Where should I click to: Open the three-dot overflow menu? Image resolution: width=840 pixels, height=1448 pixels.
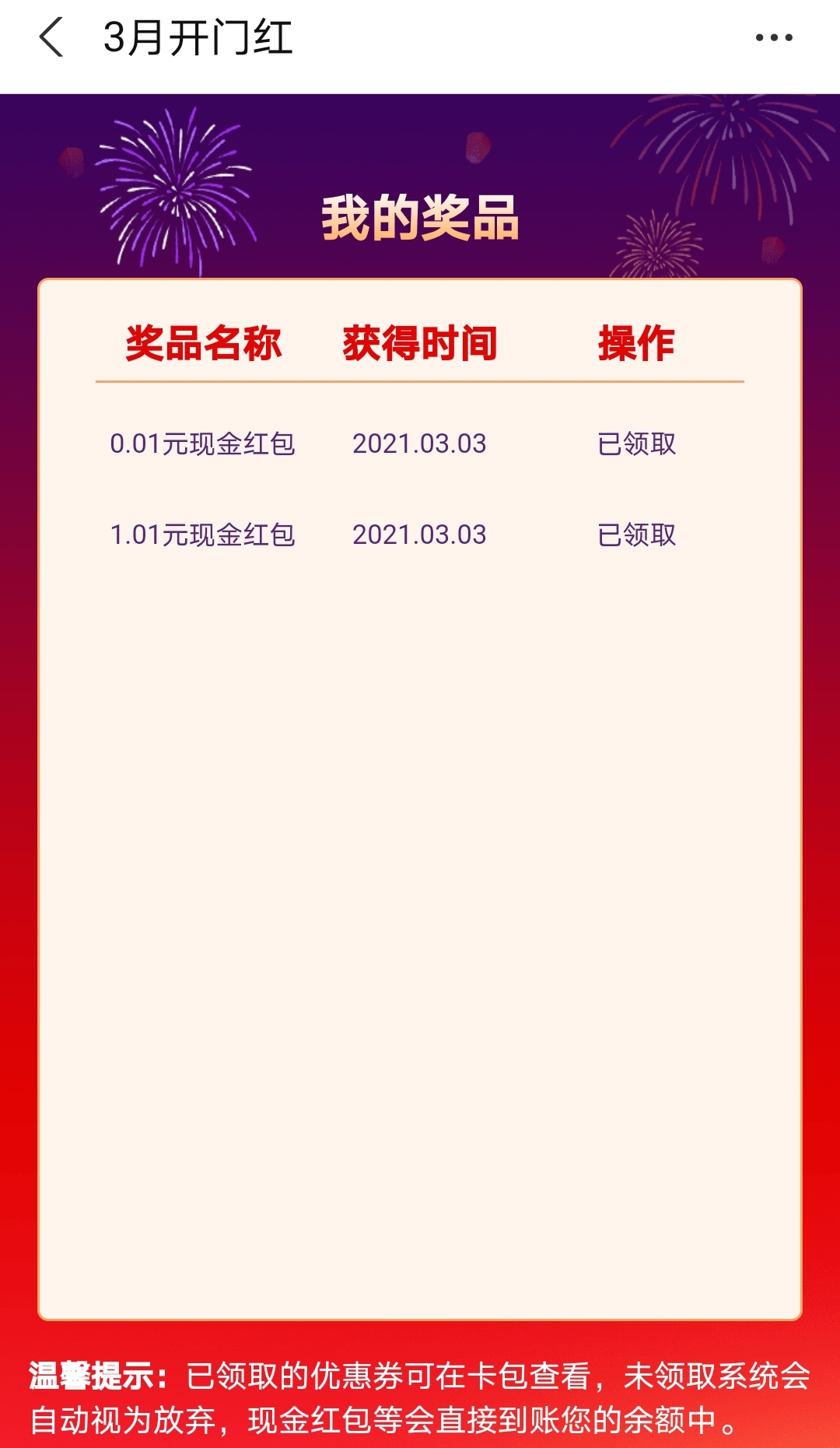[774, 37]
